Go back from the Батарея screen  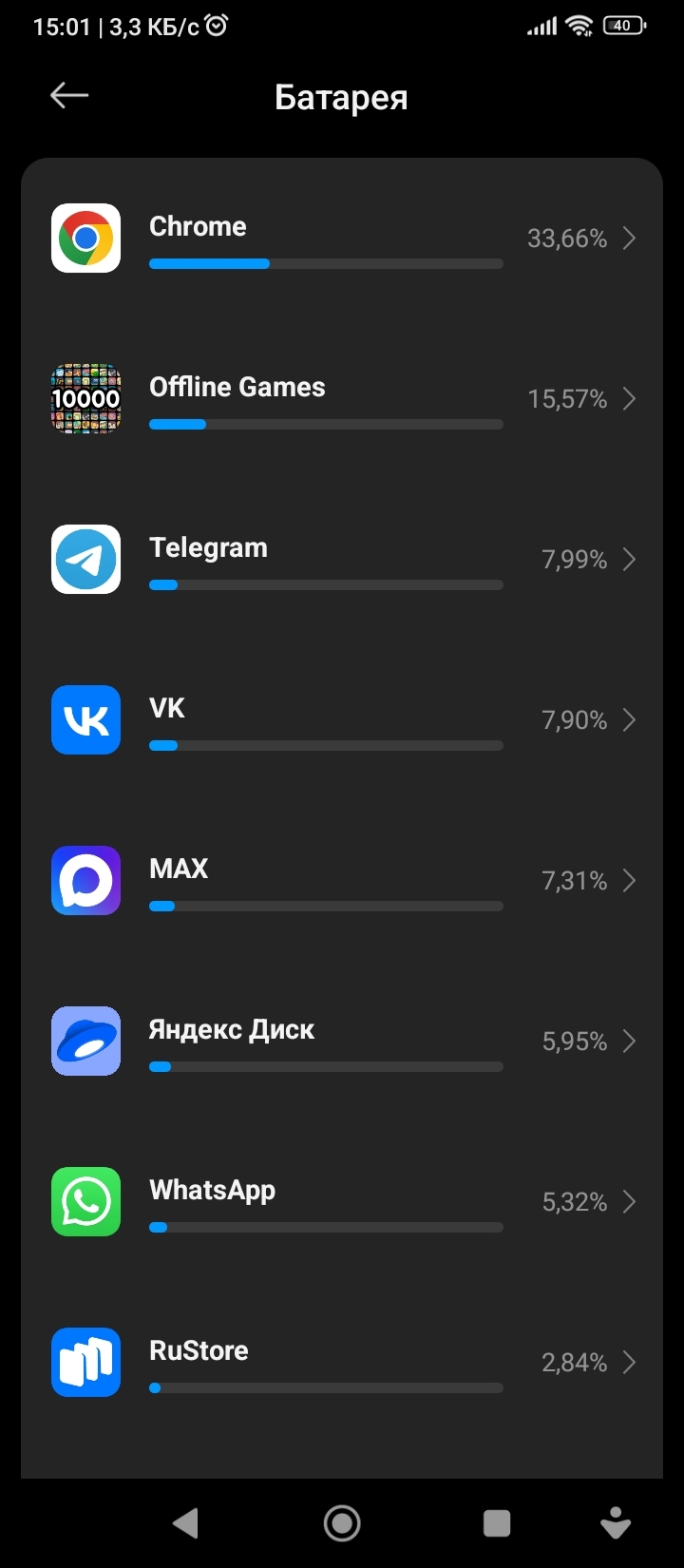(69, 95)
